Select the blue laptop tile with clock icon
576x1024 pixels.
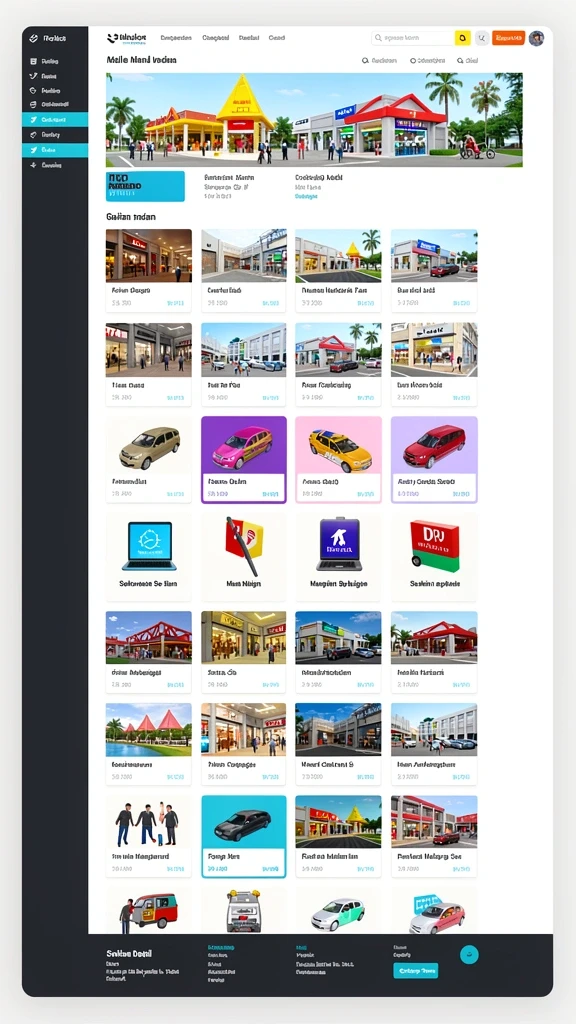(149, 556)
